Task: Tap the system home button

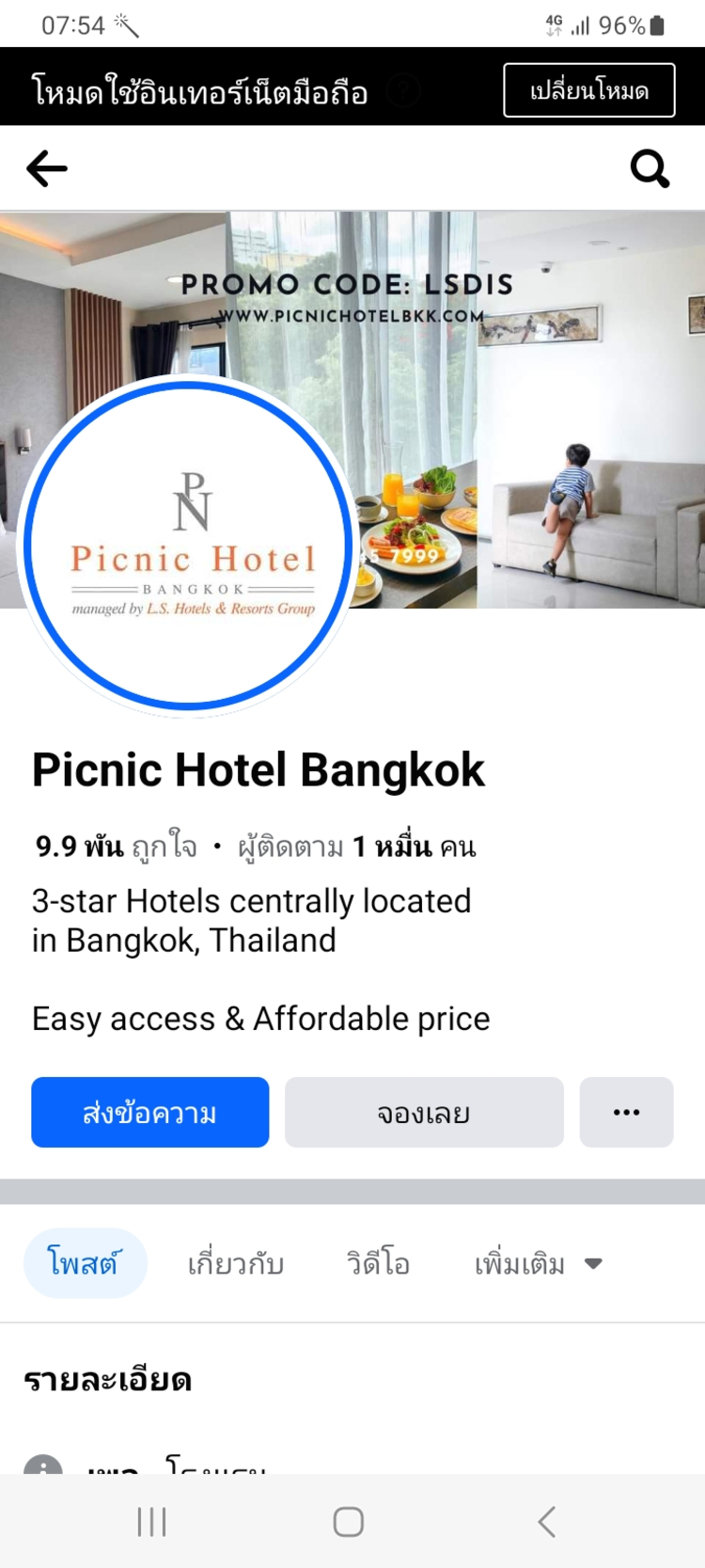Action: click(x=349, y=1522)
